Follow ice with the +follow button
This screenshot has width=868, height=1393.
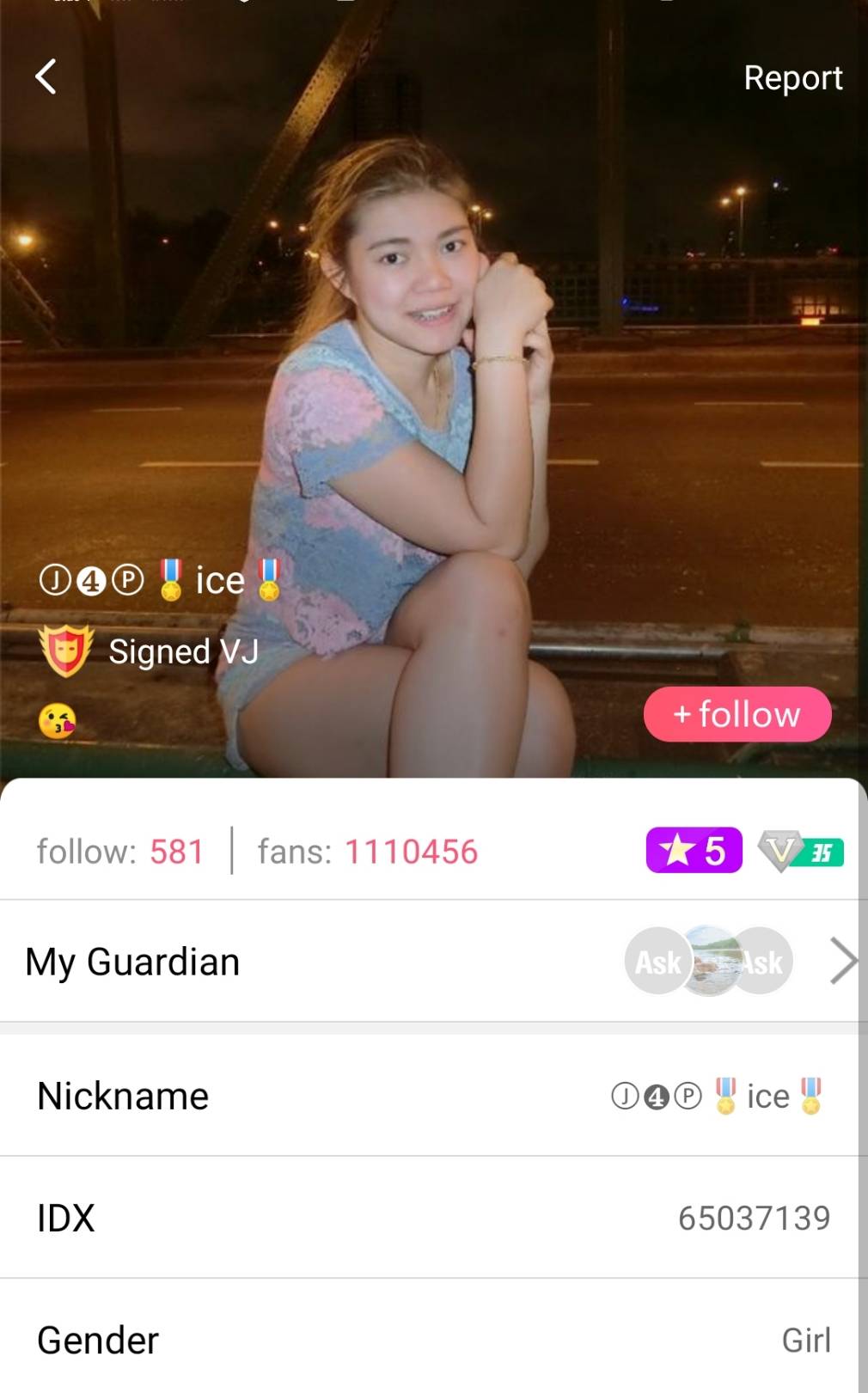(737, 714)
